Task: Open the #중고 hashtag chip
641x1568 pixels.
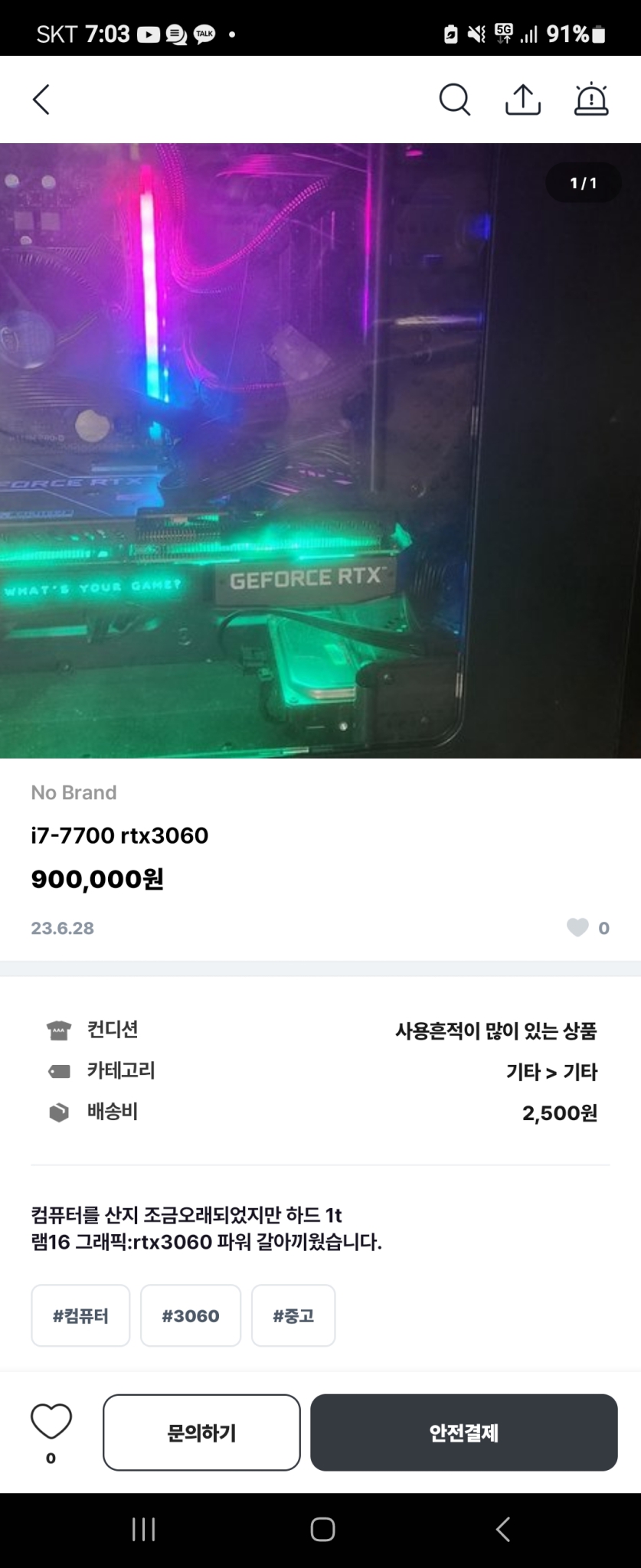Action: tap(293, 1315)
